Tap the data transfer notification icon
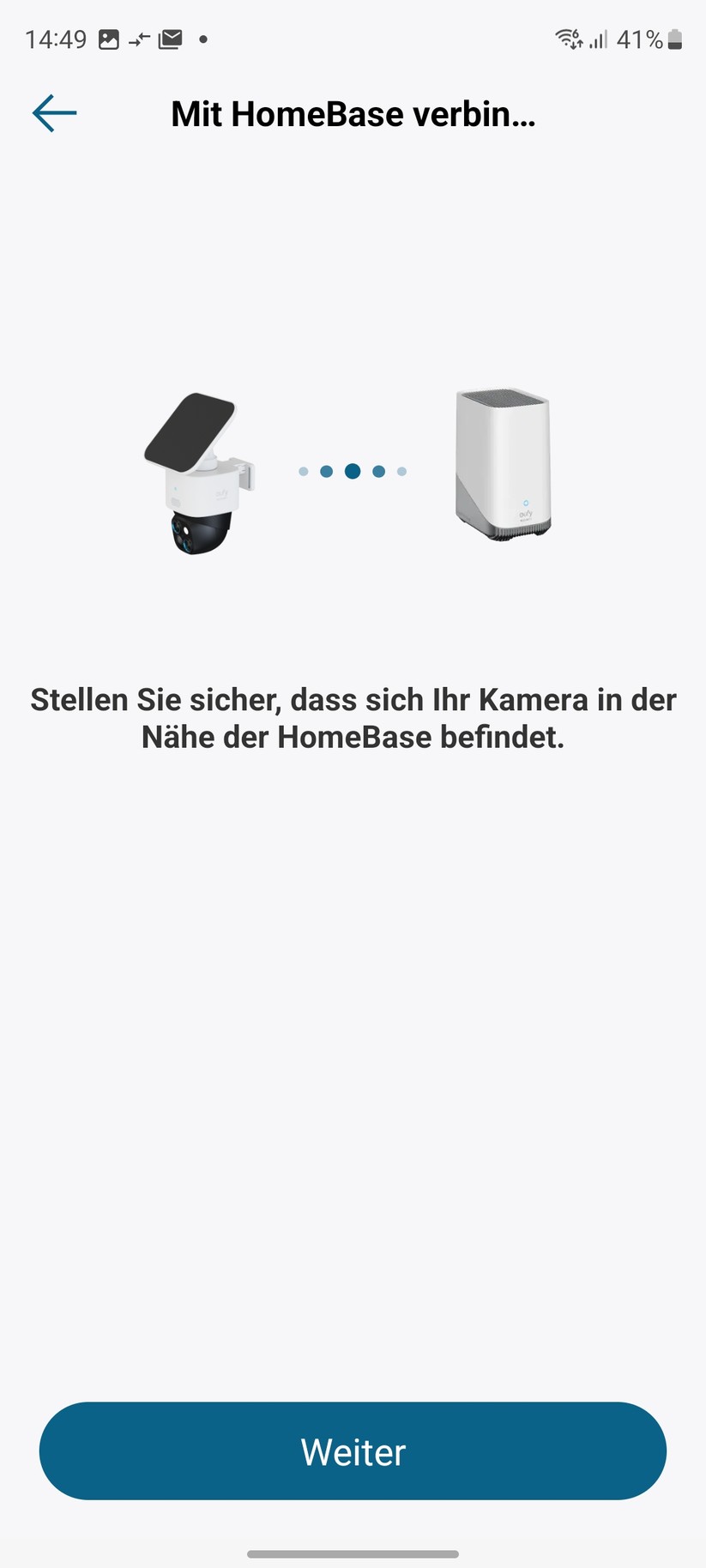This screenshot has width=706, height=1568. [x=140, y=39]
